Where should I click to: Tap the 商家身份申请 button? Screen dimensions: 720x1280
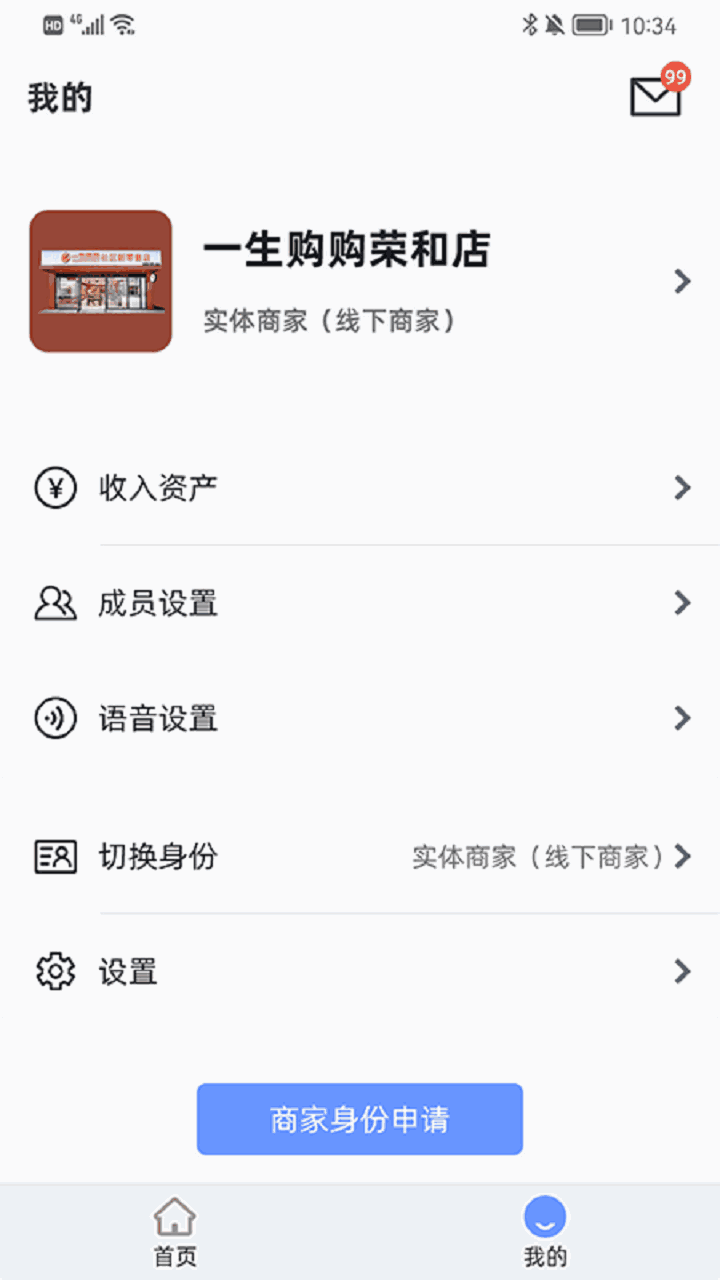pyautogui.click(x=360, y=1119)
